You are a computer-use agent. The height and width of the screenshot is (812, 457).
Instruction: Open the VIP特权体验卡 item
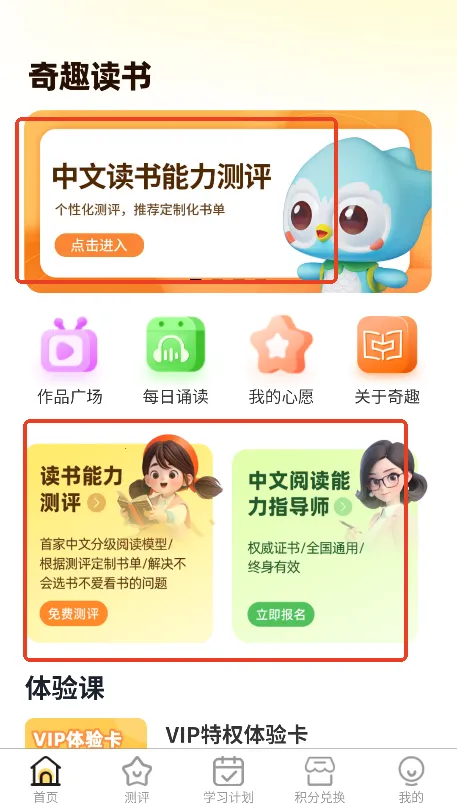pyautogui.click(x=236, y=734)
